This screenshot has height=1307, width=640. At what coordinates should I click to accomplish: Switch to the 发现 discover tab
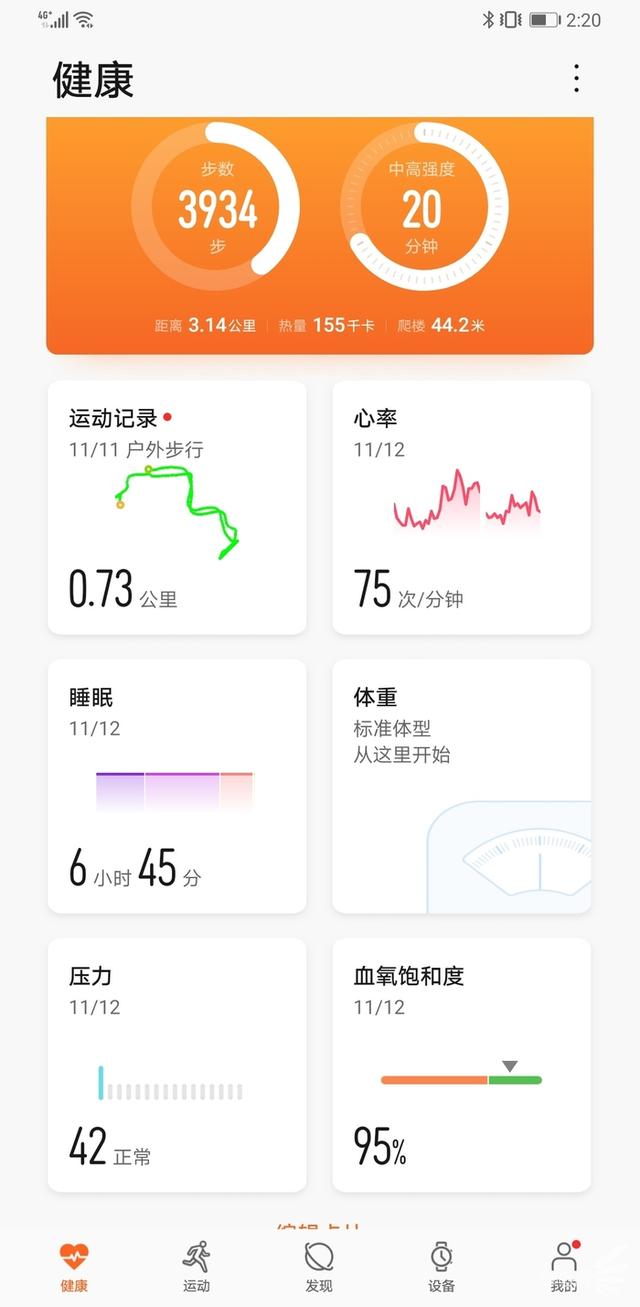[x=319, y=1265]
